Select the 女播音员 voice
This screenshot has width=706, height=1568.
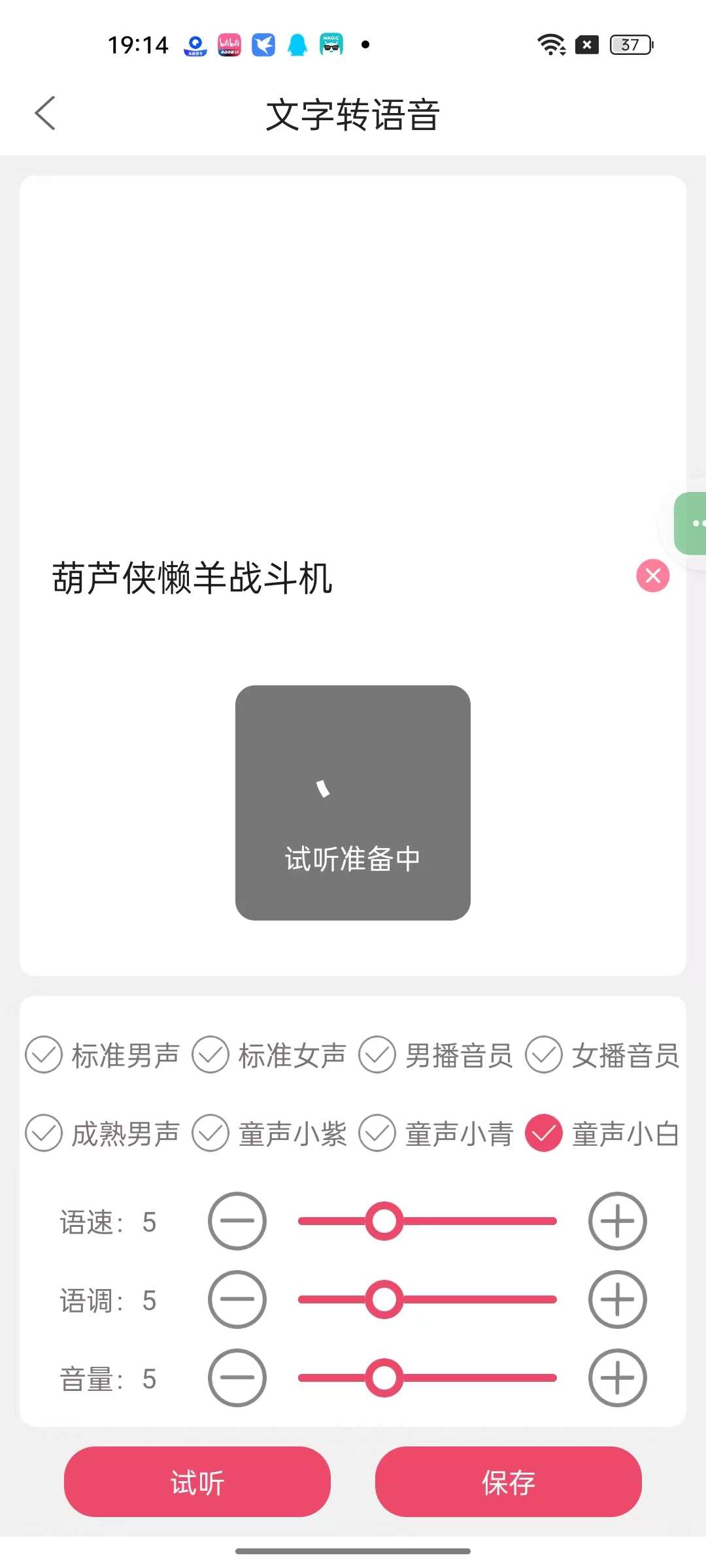[602, 1054]
